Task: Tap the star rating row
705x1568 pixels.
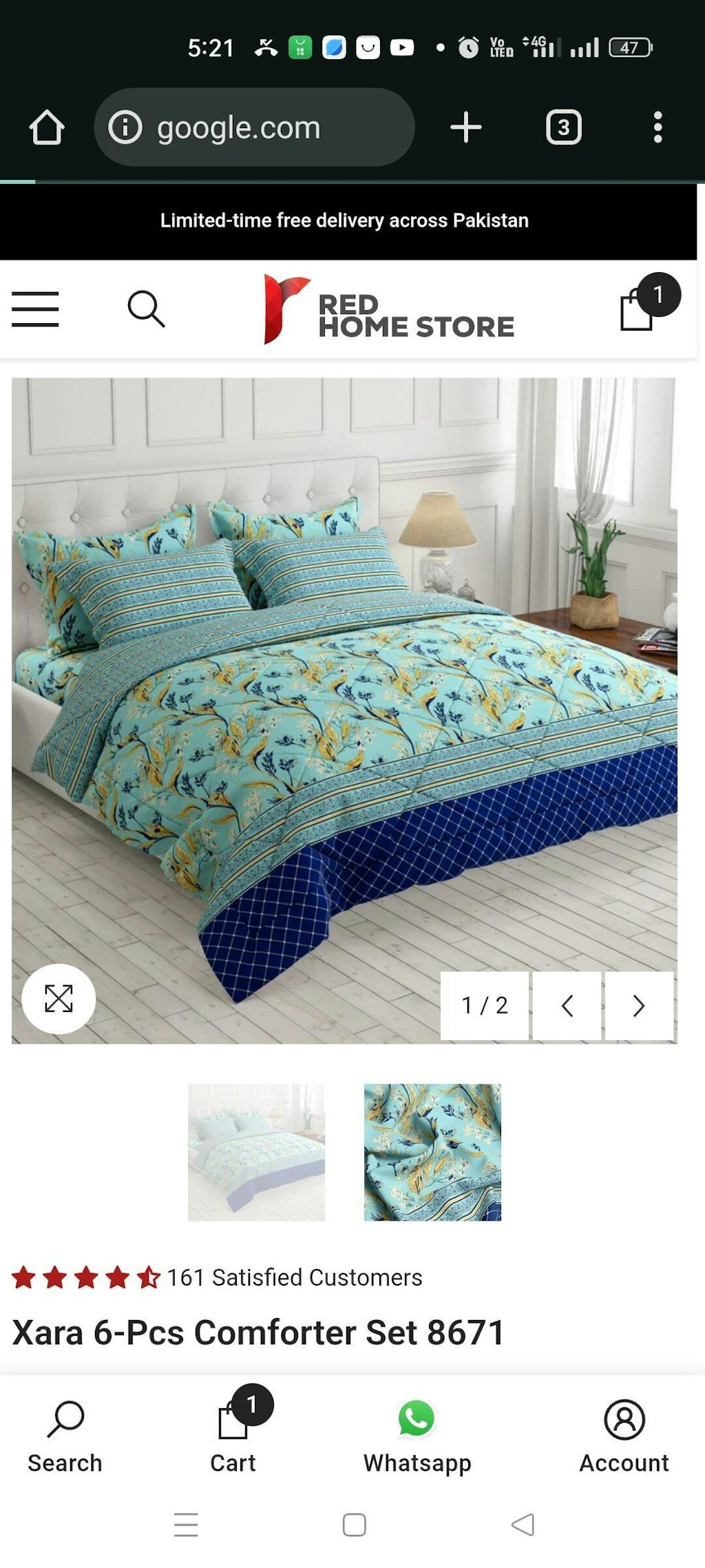Action: coord(82,1277)
